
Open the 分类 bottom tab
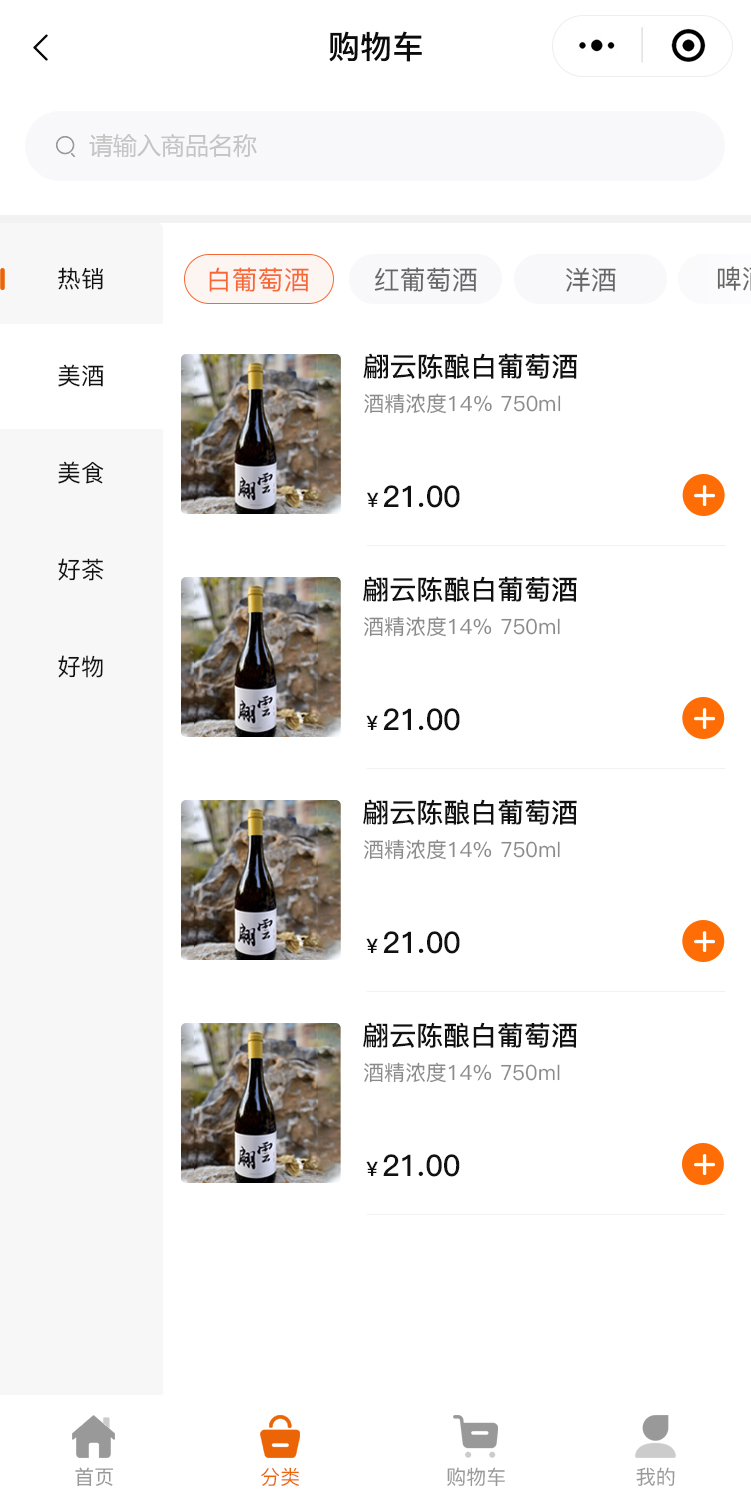coord(280,1450)
